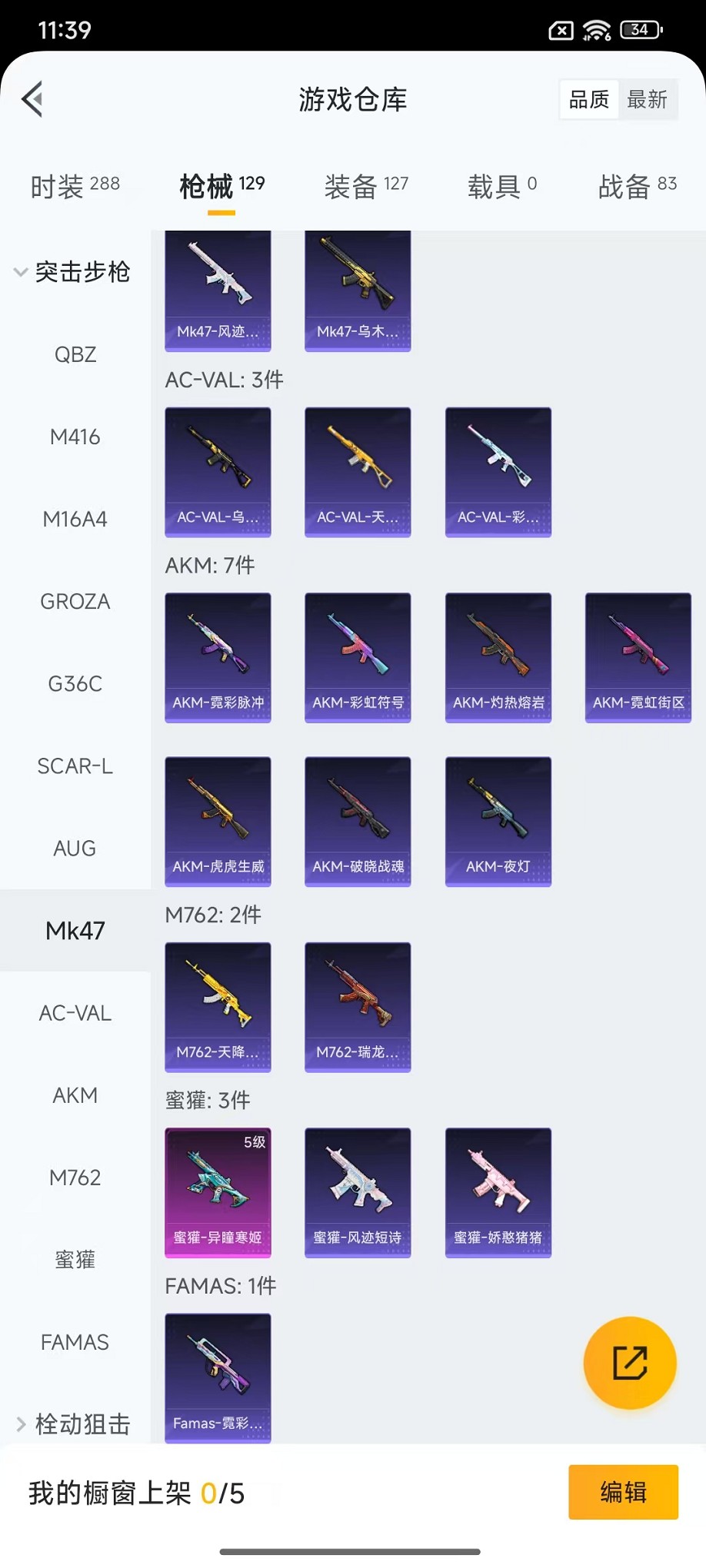Open the 蜜獾-娇憨猪猪 skin

coord(498,1192)
